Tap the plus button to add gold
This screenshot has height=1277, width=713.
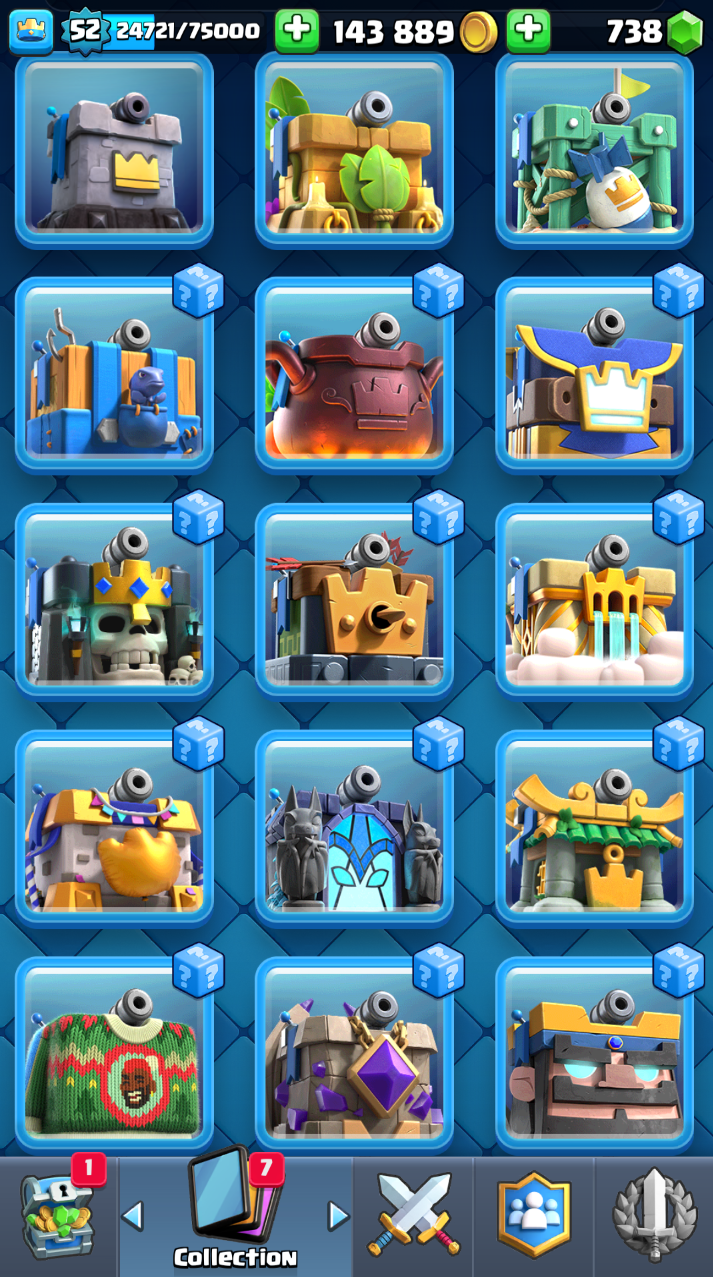pos(297,31)
